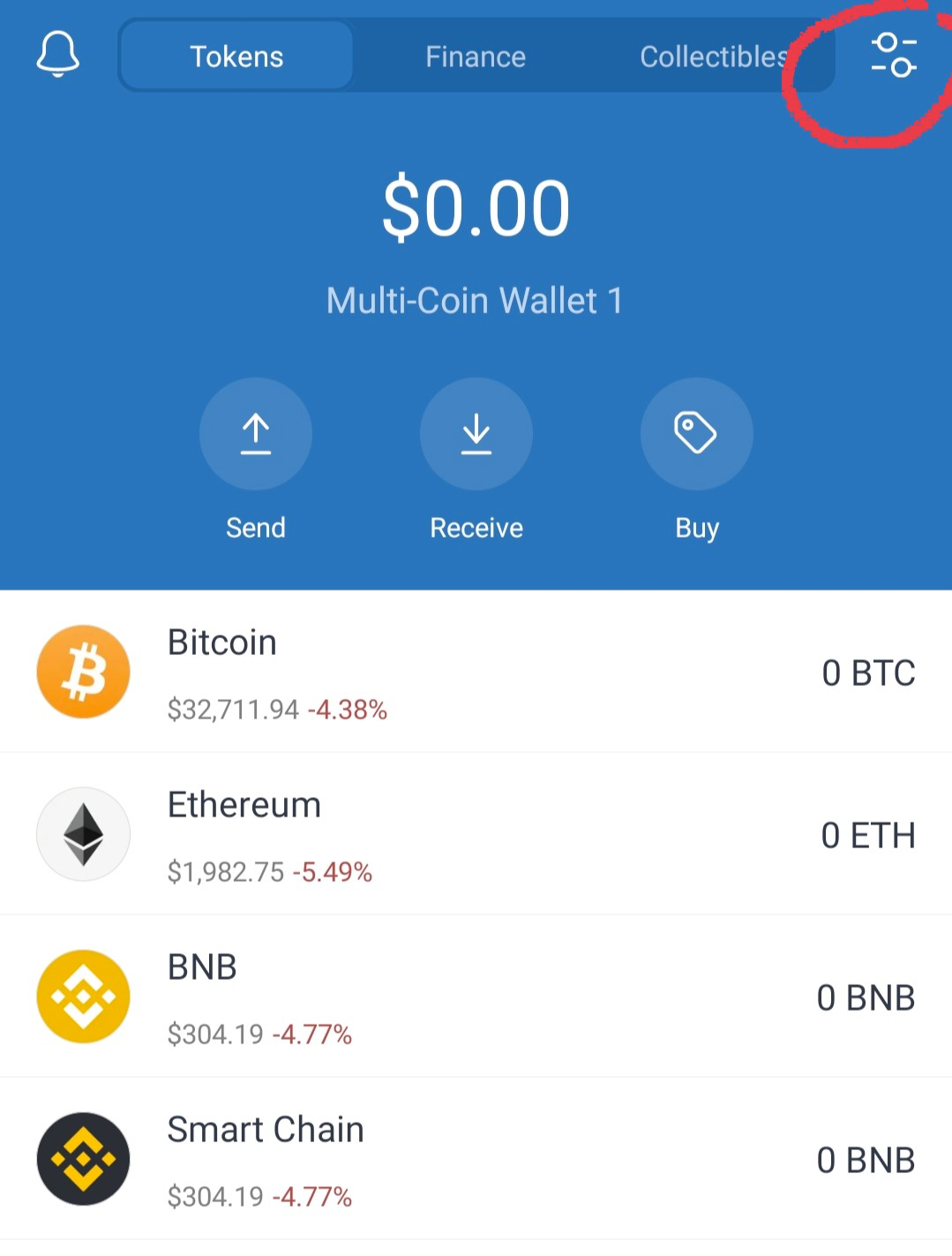
Task: Open the token filter settings icon
Action: point(893,56)
